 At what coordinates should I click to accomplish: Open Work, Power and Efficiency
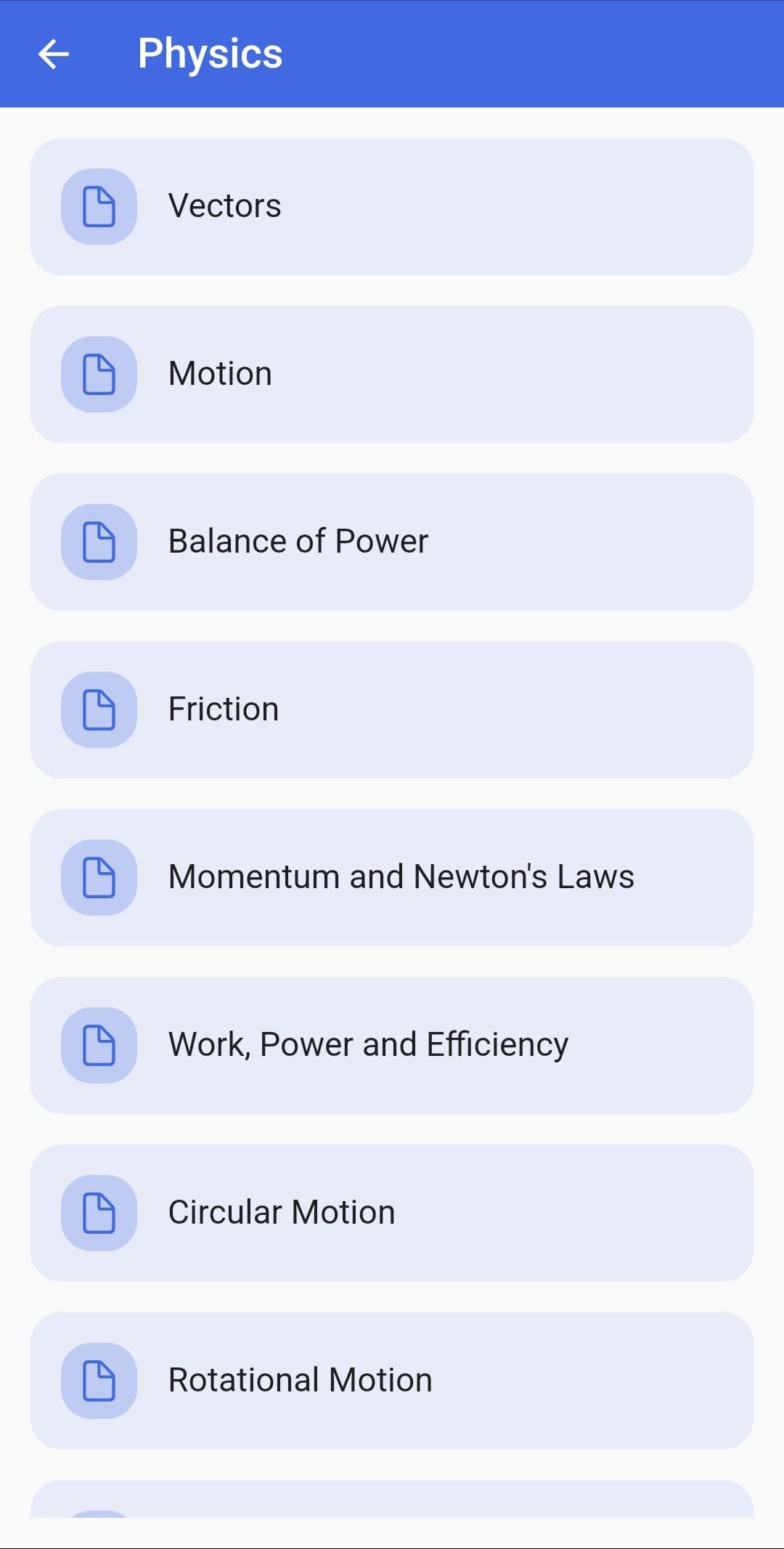coord(392,1046)
